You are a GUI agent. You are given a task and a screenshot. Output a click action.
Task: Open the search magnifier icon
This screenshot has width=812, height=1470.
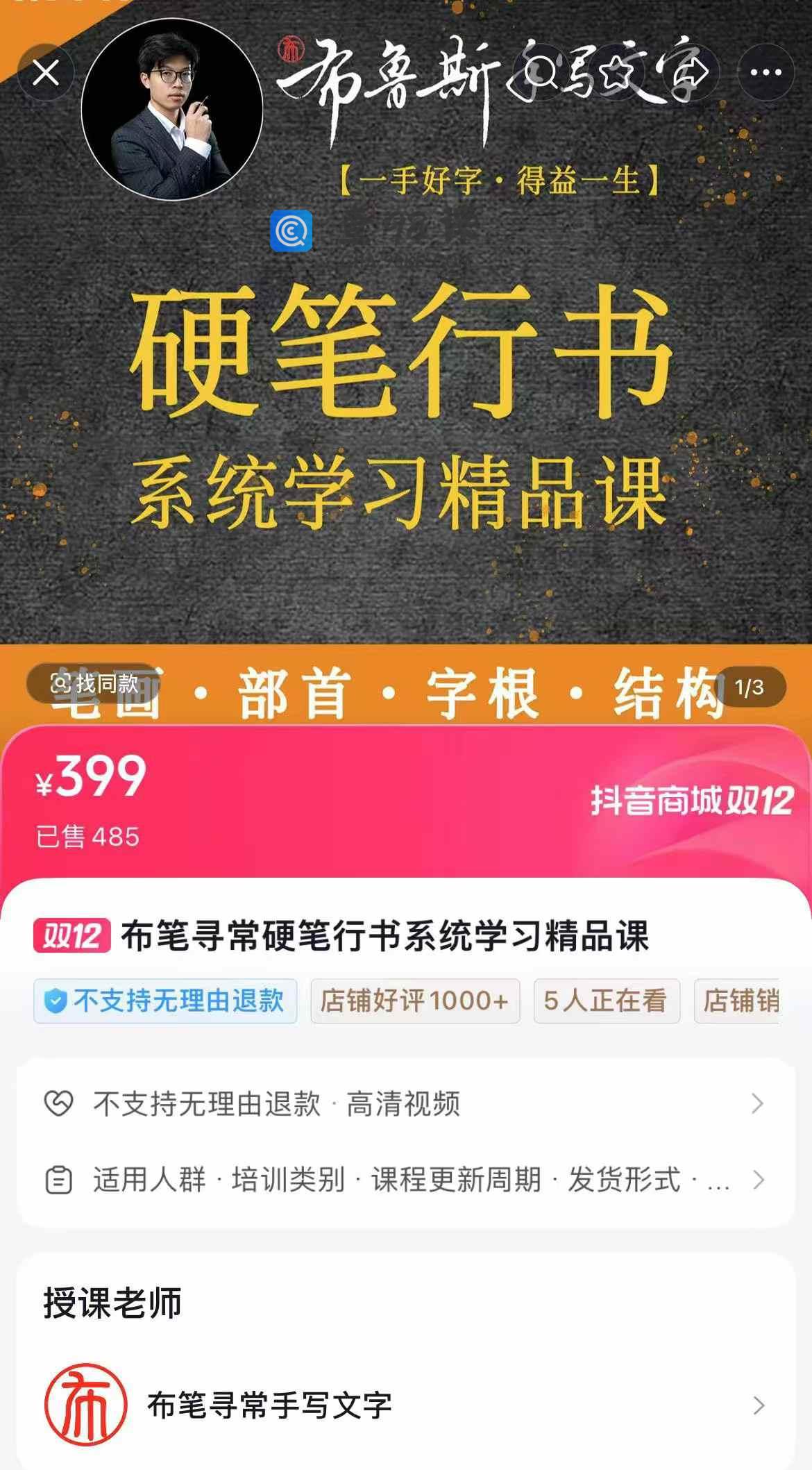tap(541, 72)
